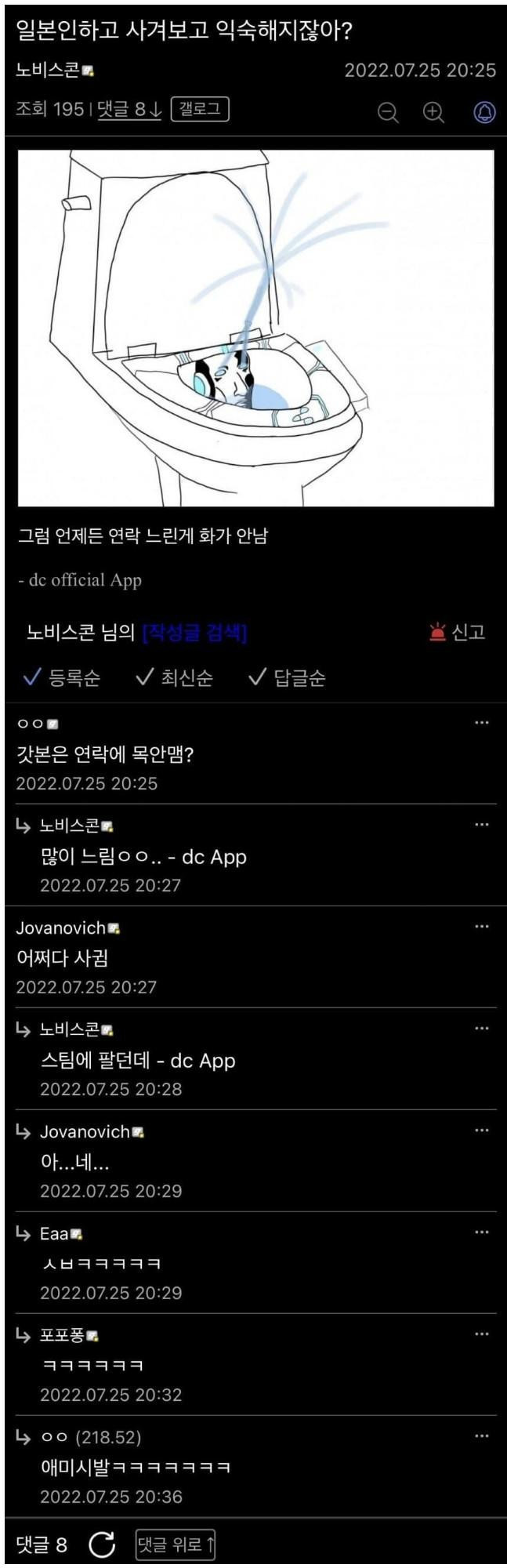The width and height of the screenshot is (507, 1568).
Task: Refresh the comments list
Action: 102,1544
